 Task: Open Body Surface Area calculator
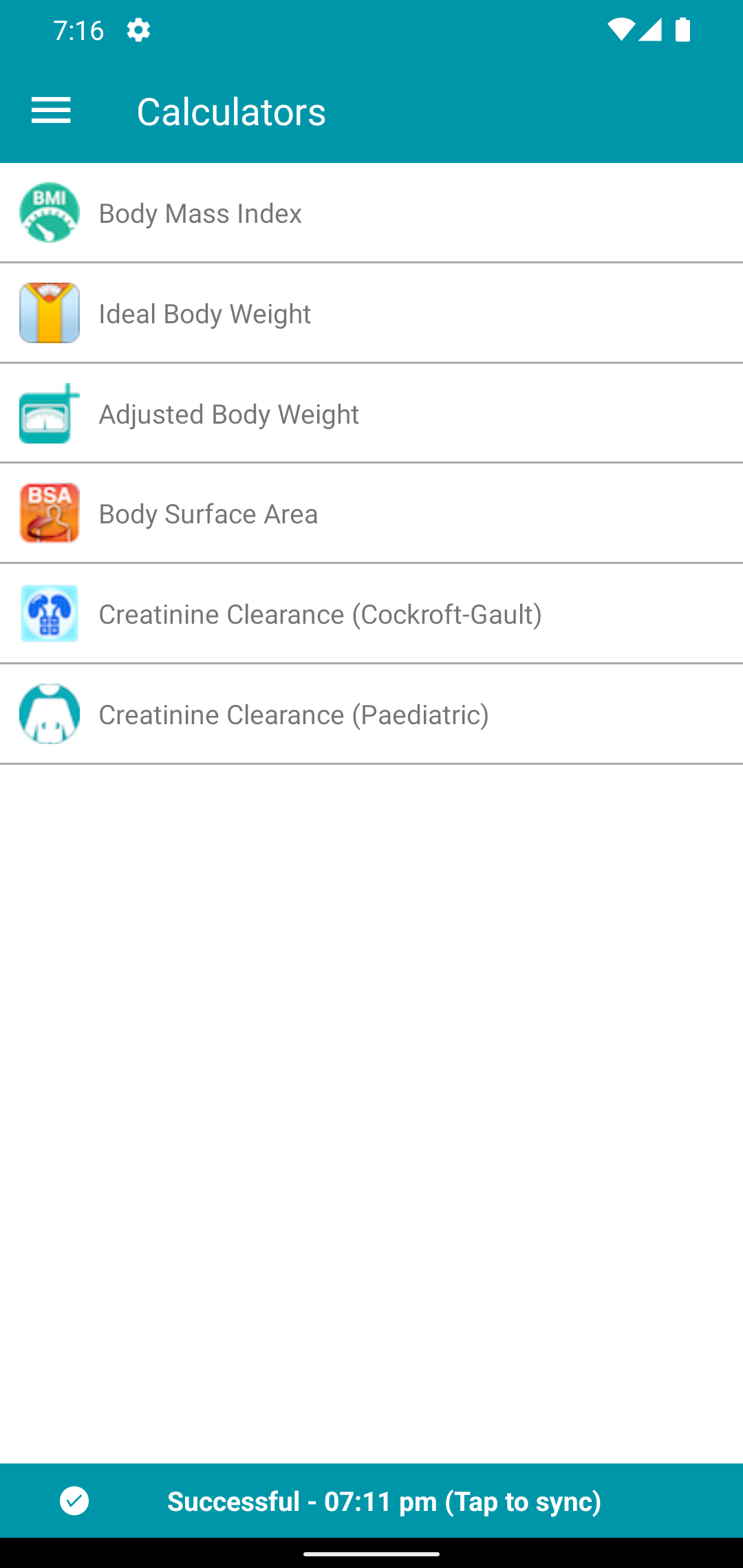point(371,513)
